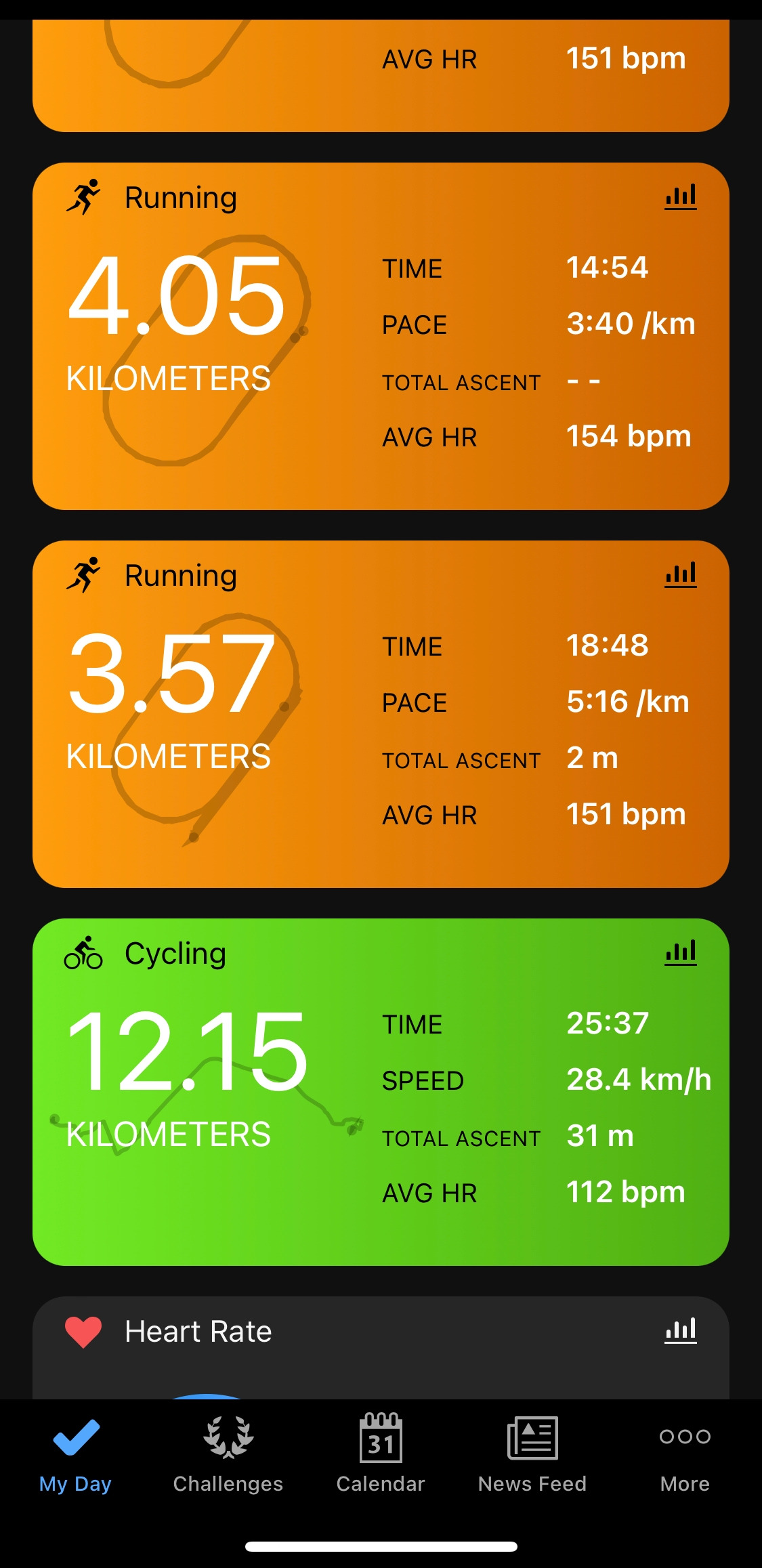This screenshot has height=1568, width=762.
Task: Open the partial card showing 151 bpm
Action: [x=381, y=75]
